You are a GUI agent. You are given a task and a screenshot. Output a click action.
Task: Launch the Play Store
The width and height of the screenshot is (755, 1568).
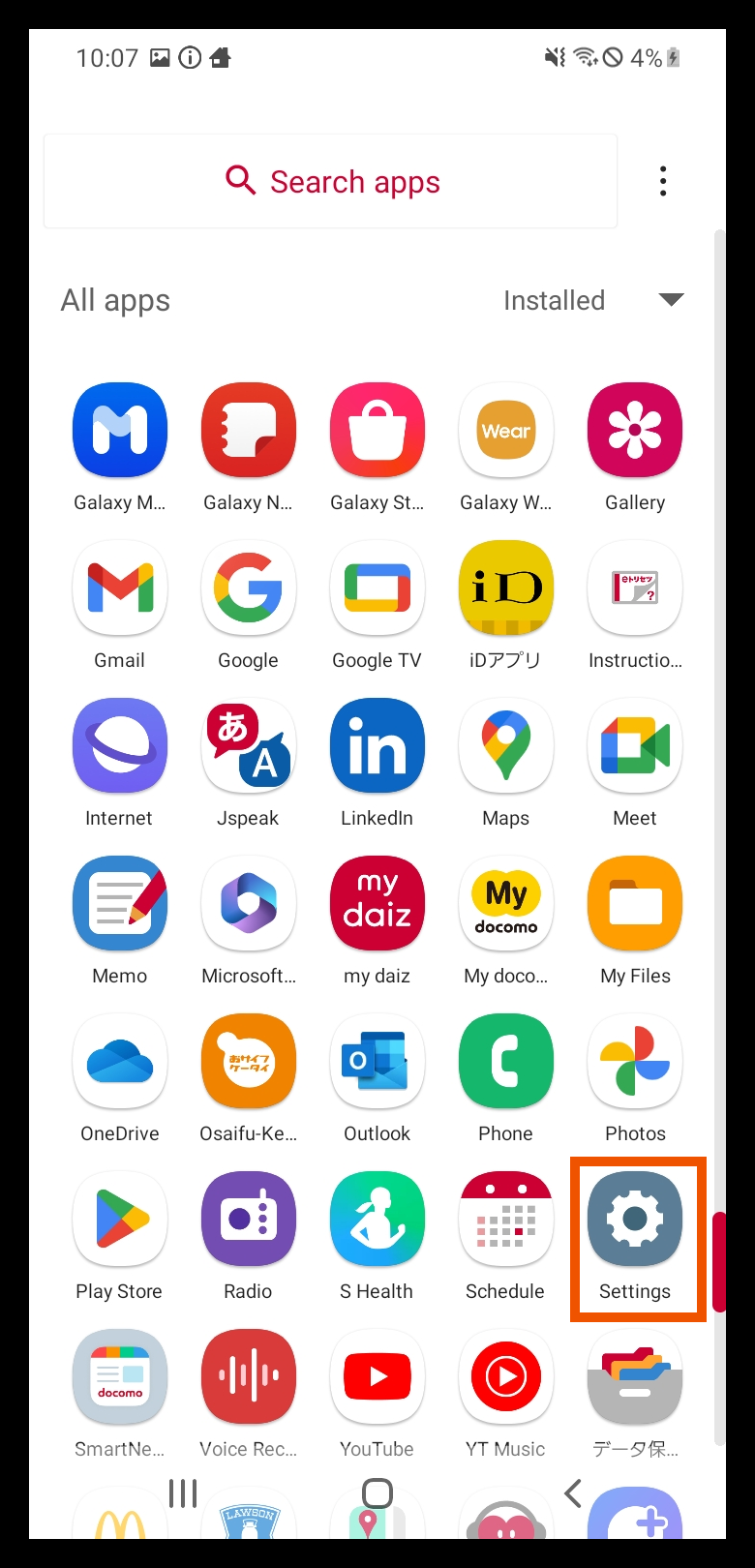[119, 1220]
